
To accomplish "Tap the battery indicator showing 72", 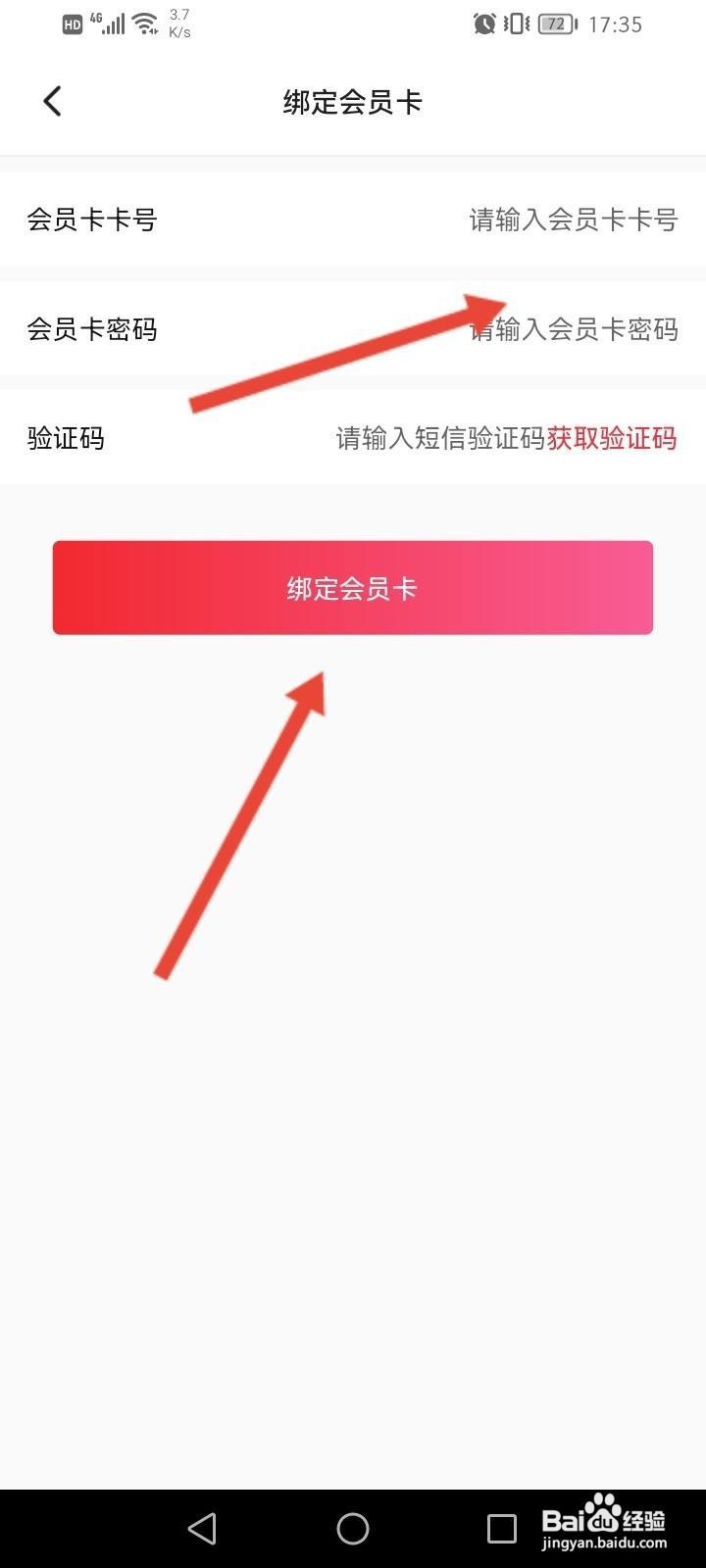I will tap(555, 24).
